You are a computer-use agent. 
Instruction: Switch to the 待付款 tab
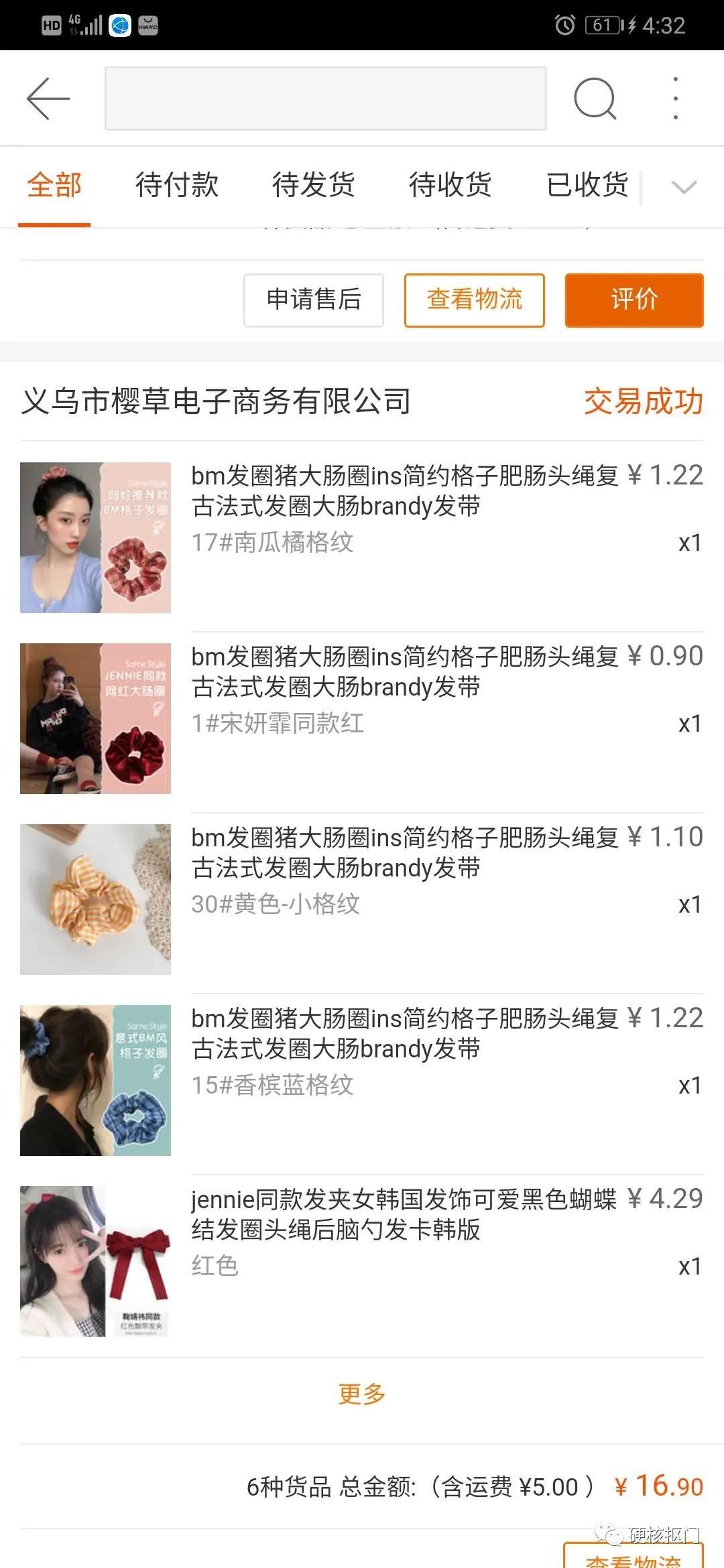tap(177, 185)
